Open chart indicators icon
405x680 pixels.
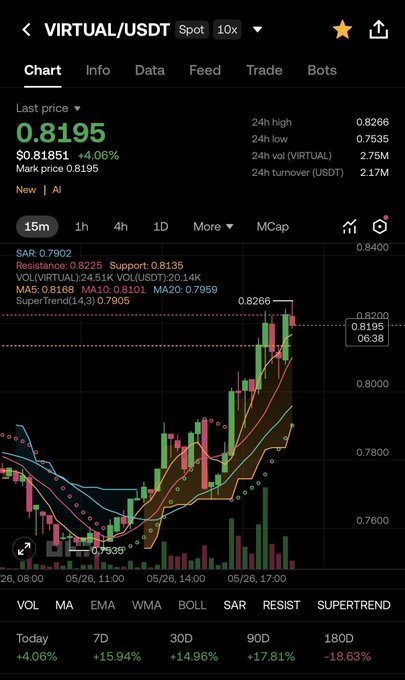click(x=349, y=226)
